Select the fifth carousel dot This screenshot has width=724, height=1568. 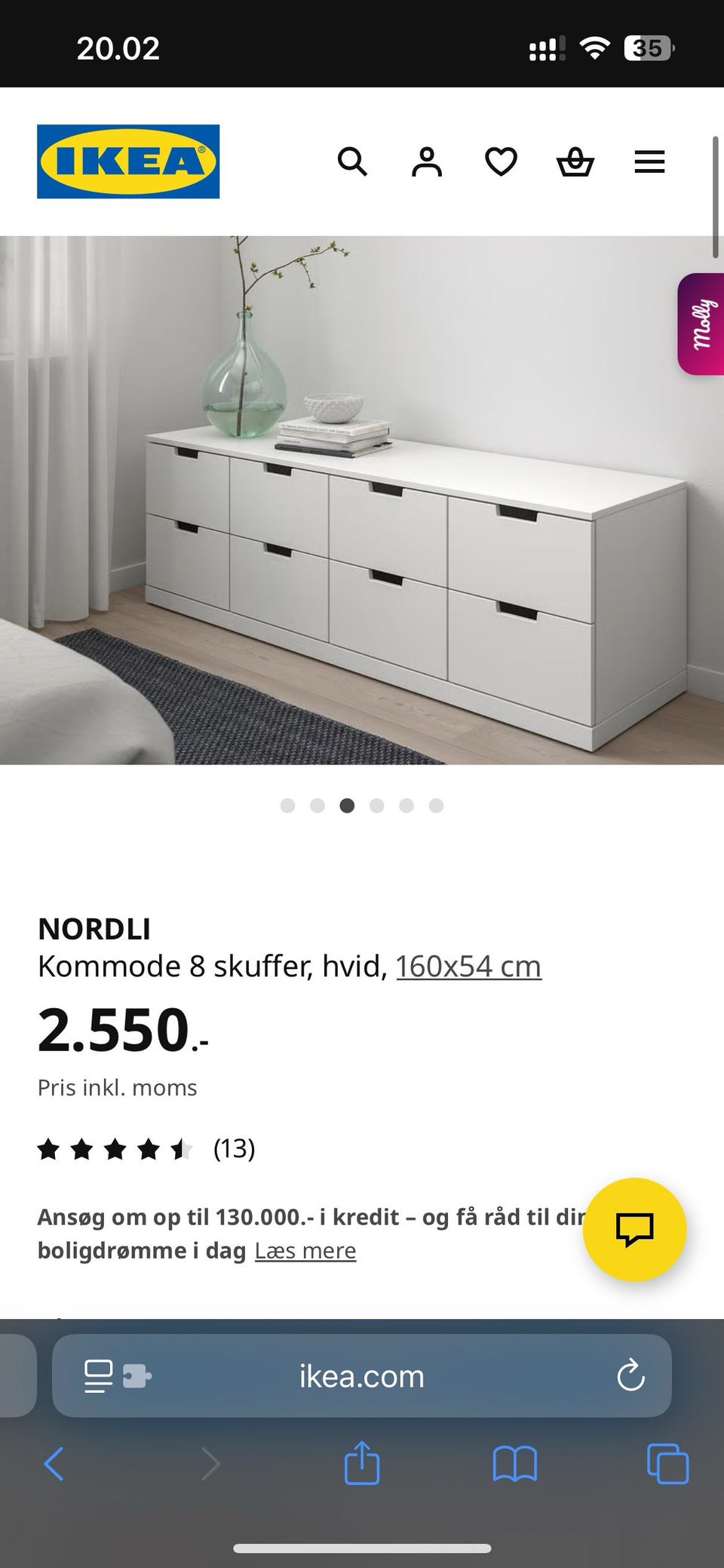[406, 805]
